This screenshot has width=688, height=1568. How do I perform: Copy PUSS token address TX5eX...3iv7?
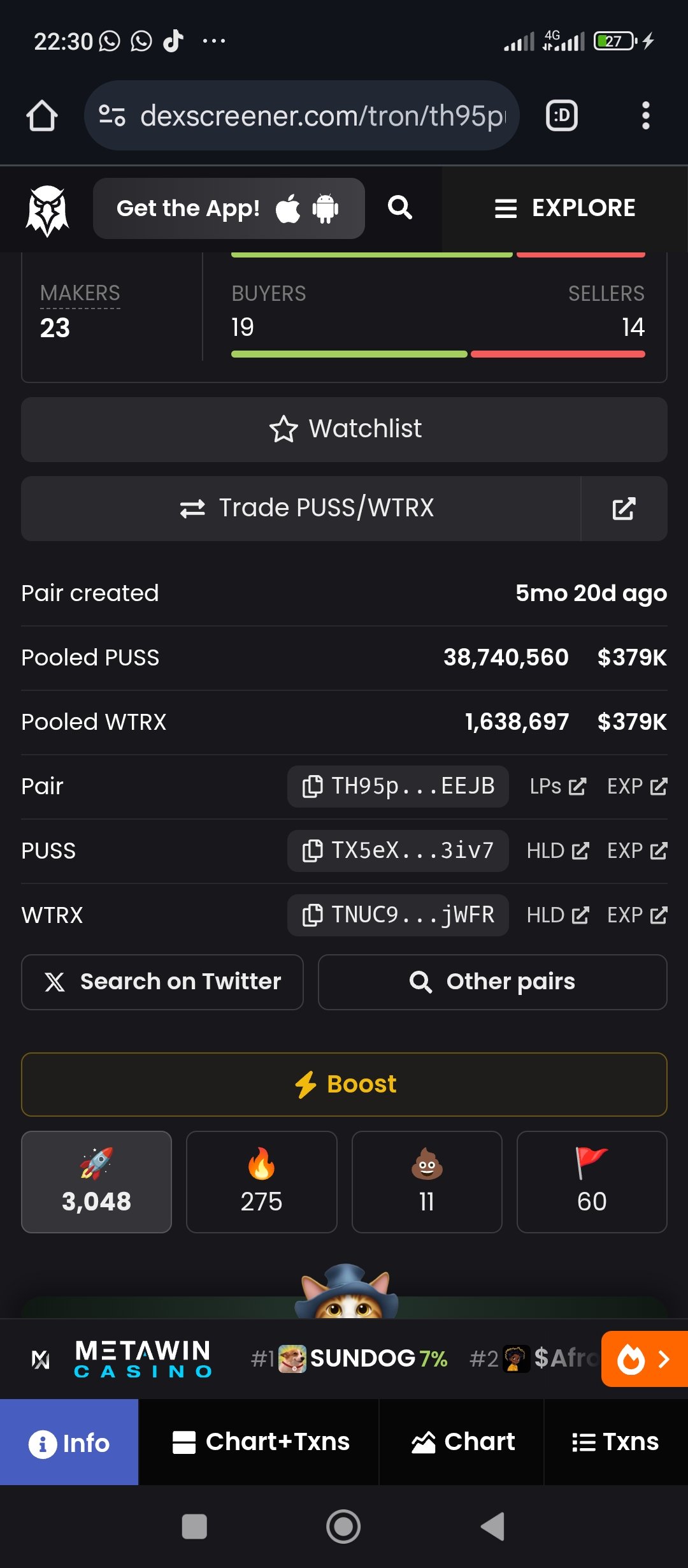(398, 850)
